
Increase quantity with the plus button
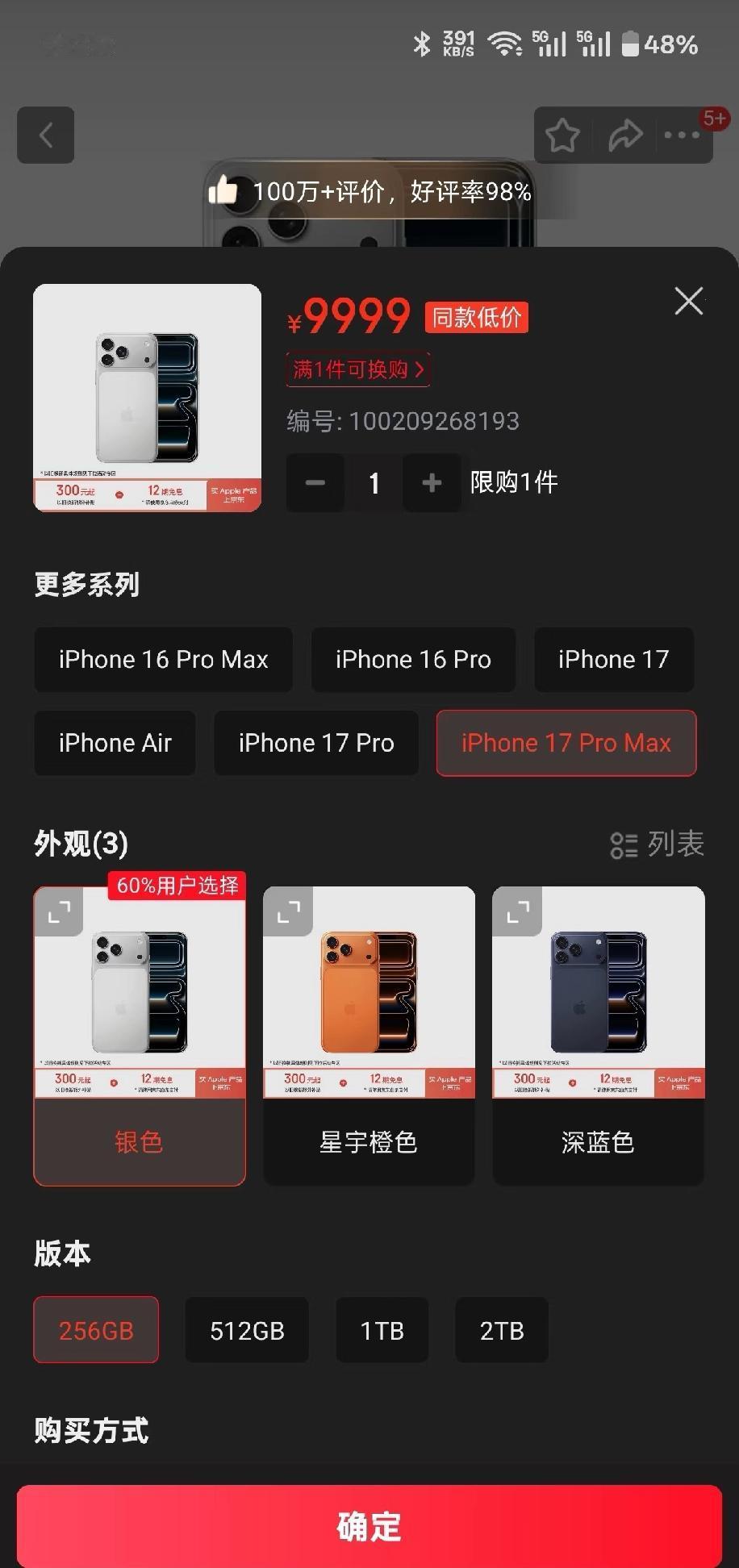coord(432,482)
